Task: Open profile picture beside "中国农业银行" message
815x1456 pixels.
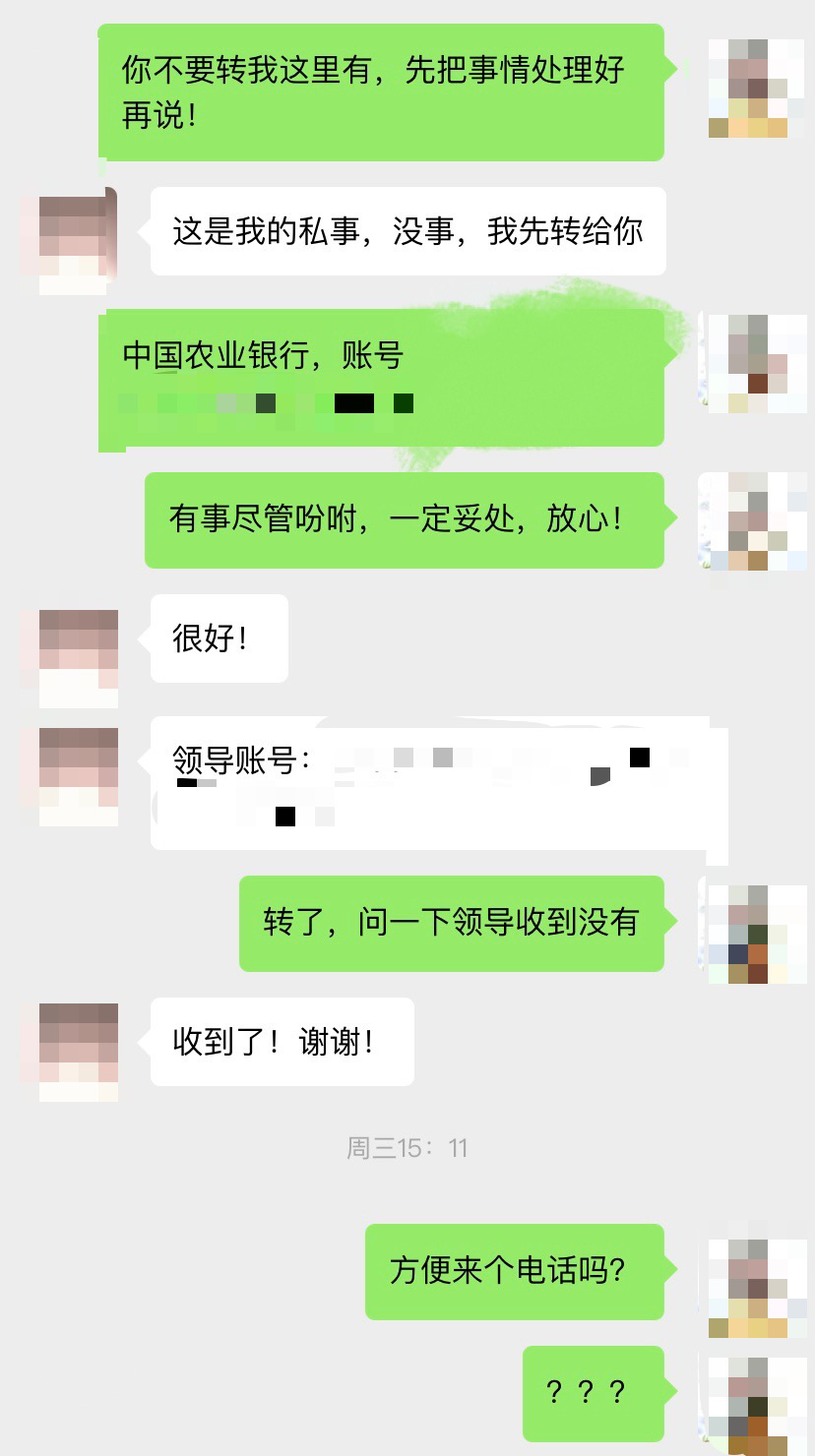Action: tap(748, 364)
